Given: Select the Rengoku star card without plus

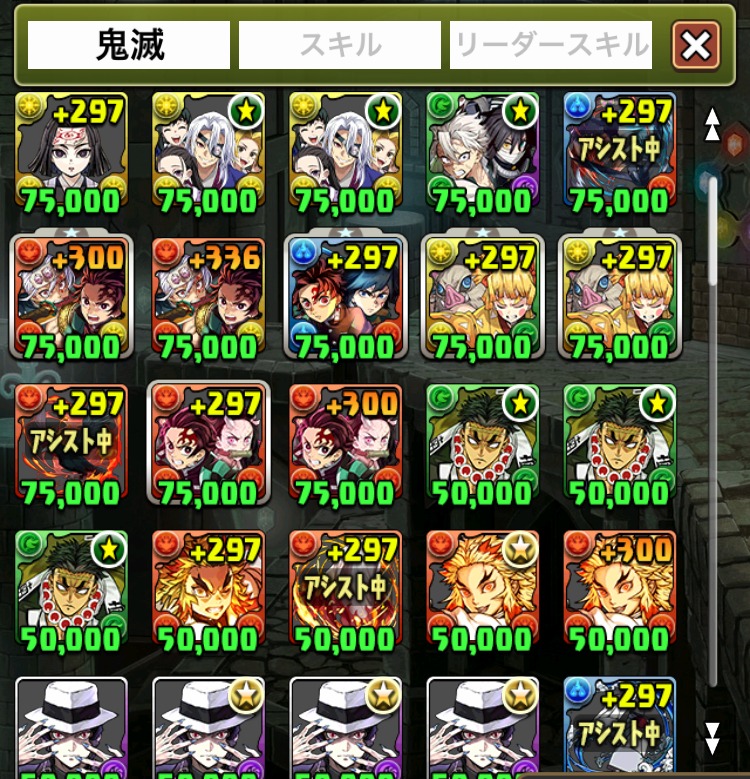Looking at the screenshot, I should pyautogui.click(x=483, y=589).
